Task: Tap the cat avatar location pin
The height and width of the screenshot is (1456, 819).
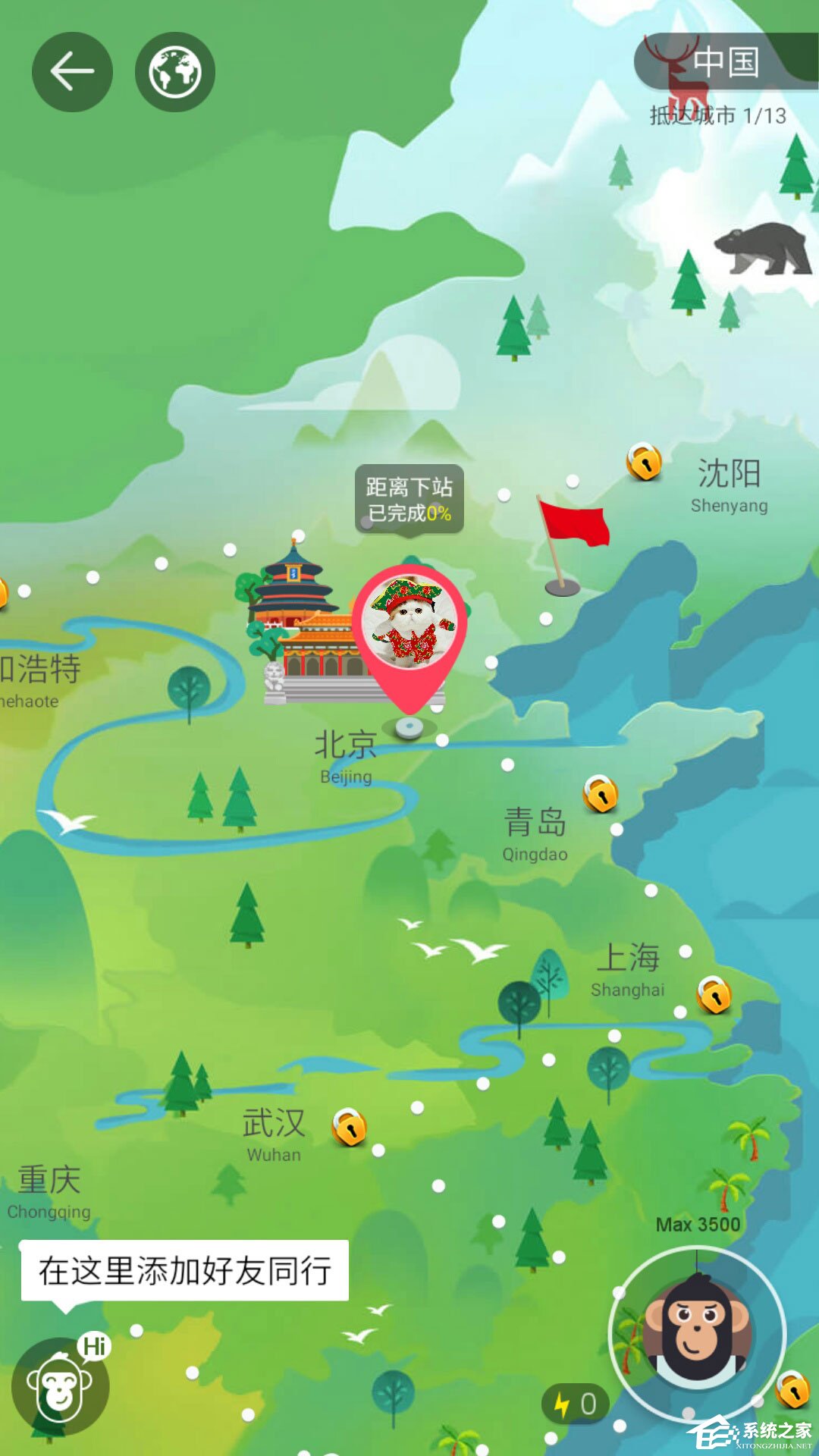Action: (x=409, y=622)
